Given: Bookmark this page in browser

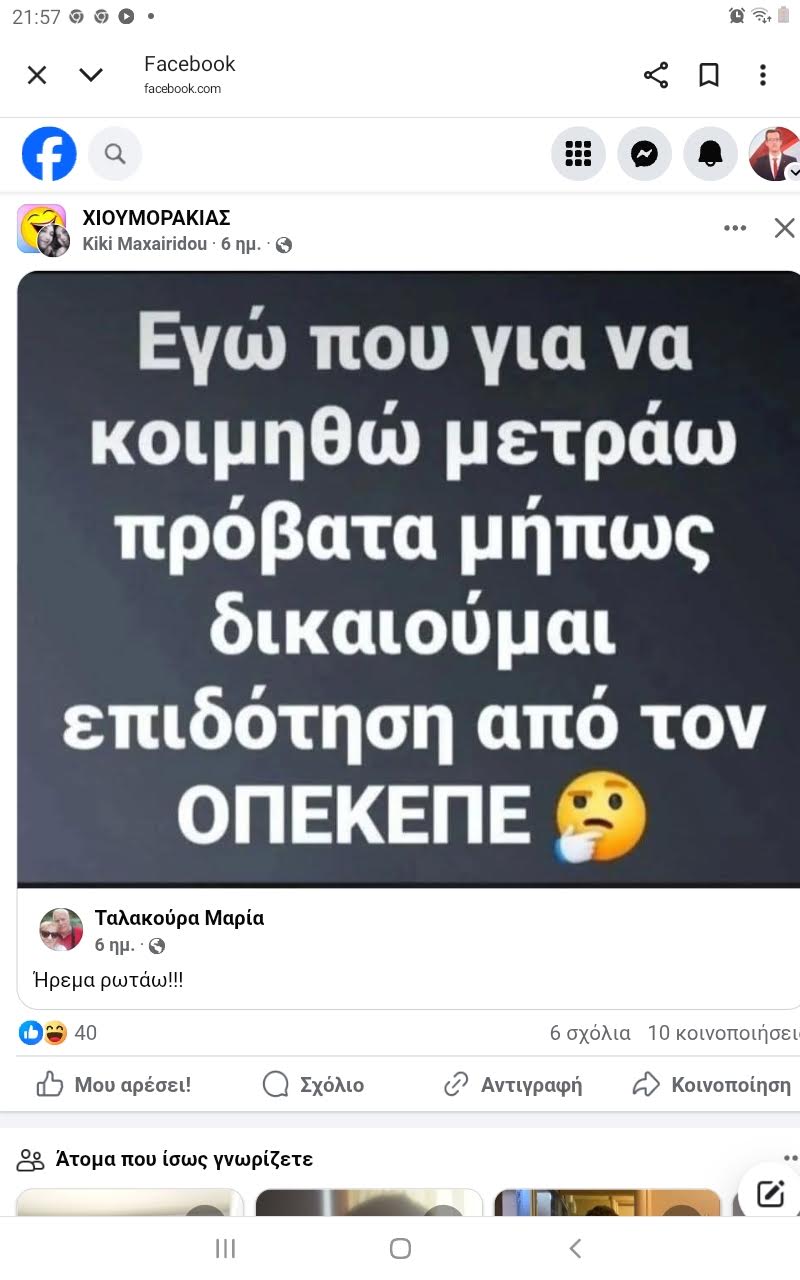Looking at the screenshot, I should [x=709, y=75].
